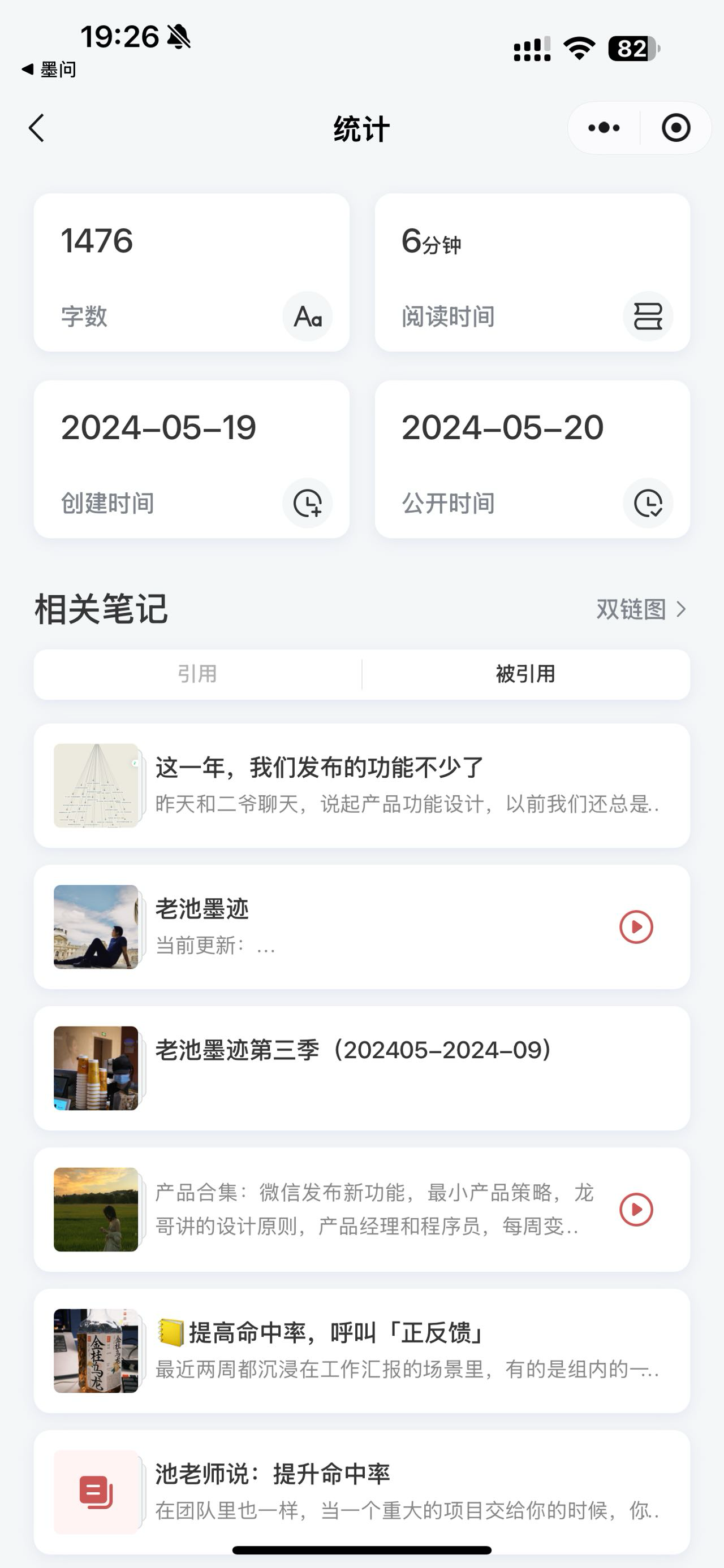Open the 双链图 link
Screen dimensions: 724x1568
[x=641, y=609]
